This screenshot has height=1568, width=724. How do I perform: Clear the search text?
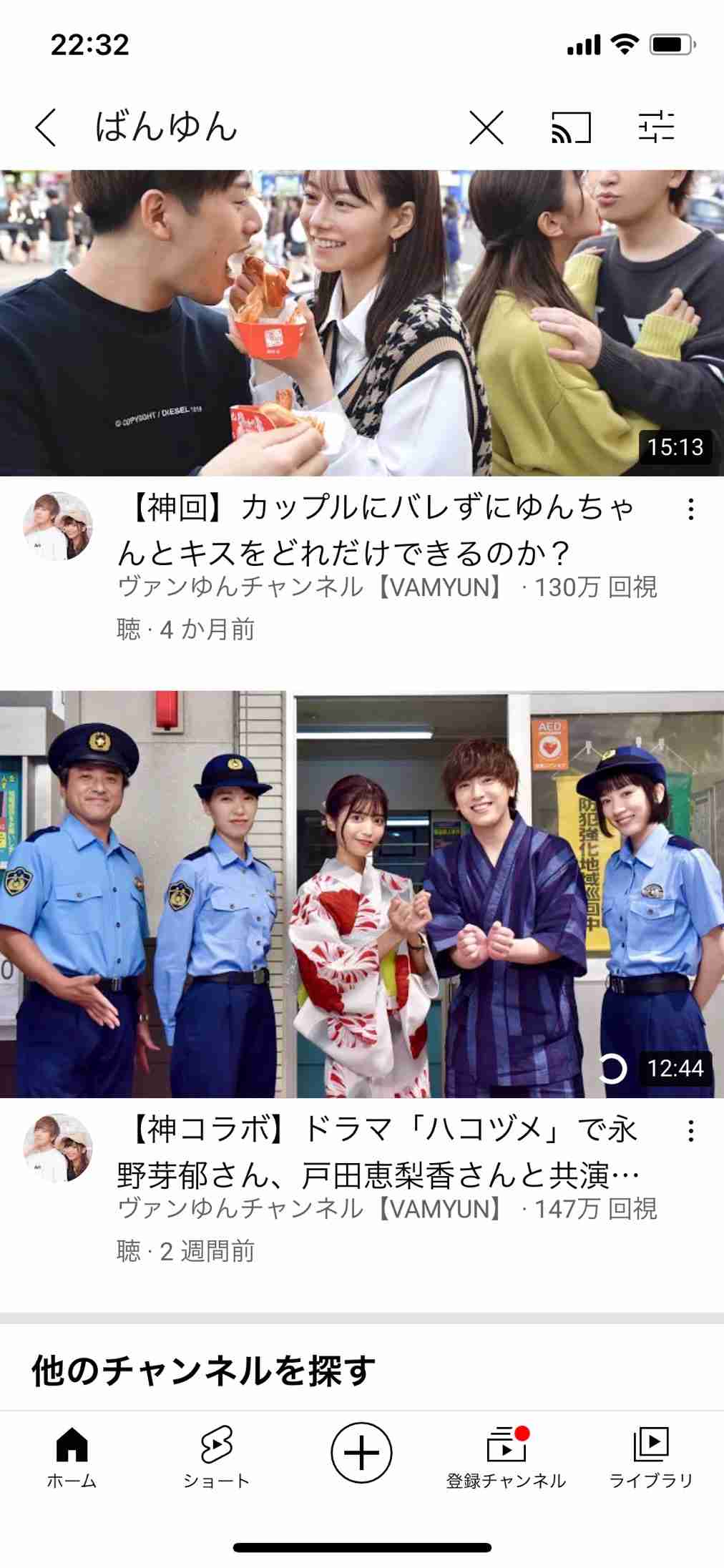pos(486,128)
